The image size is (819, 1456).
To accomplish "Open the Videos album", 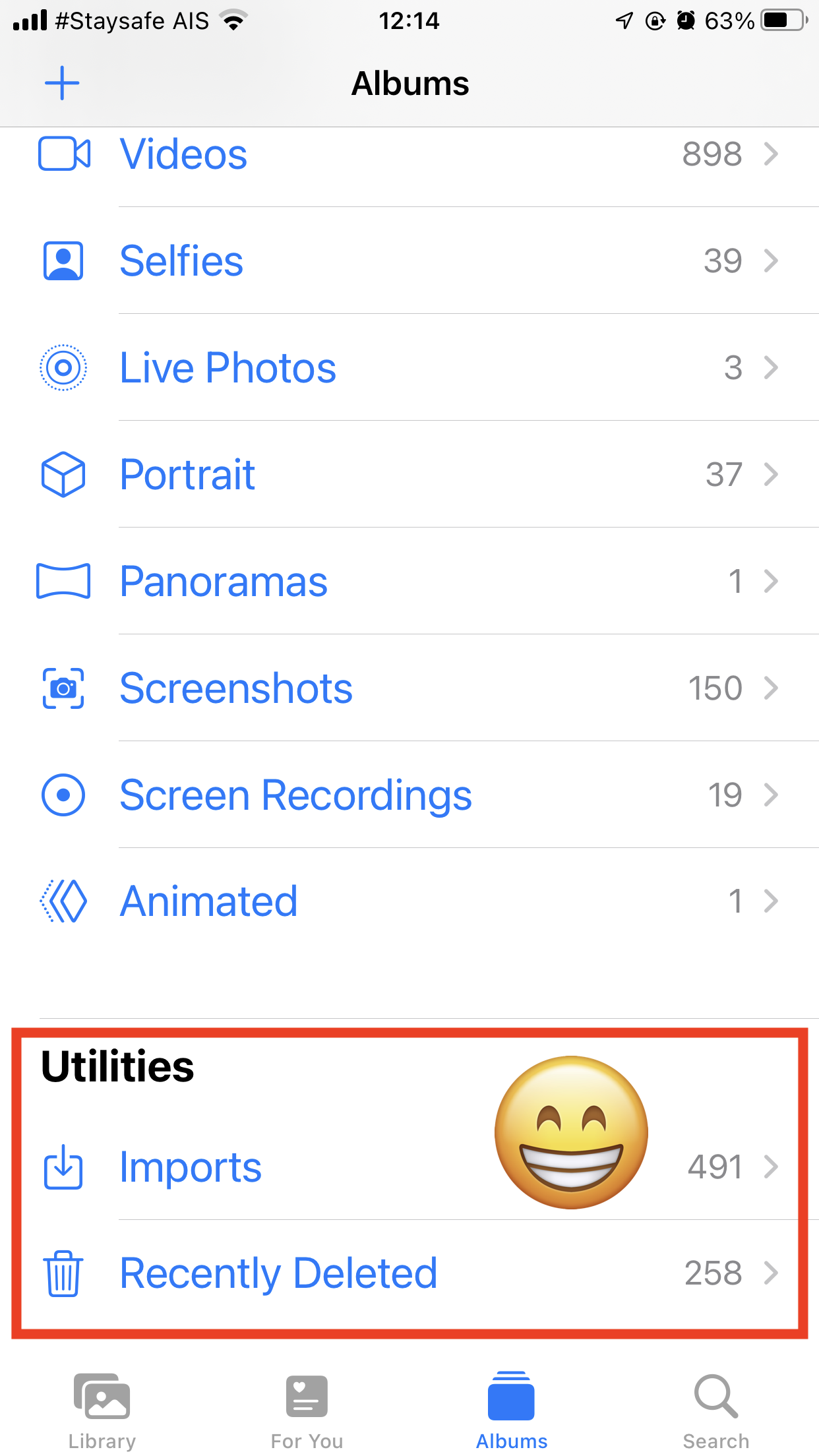I will point(183,155).
